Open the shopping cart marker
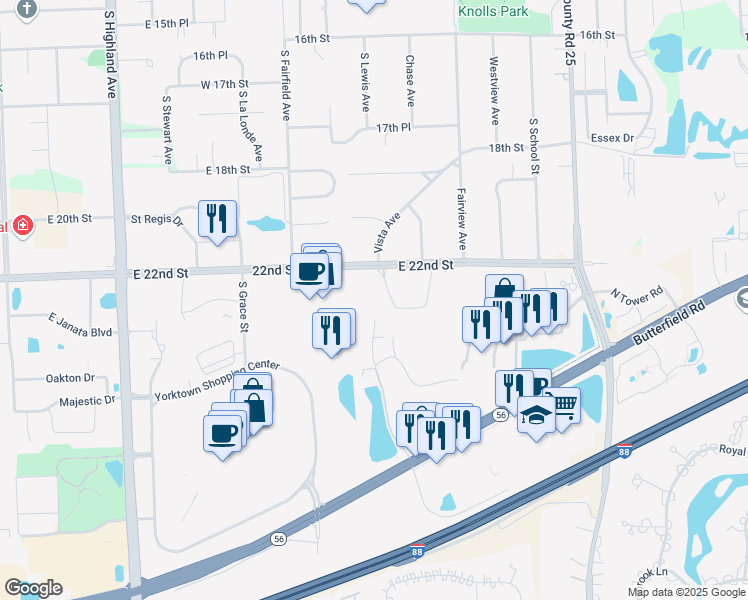748x600 pixels. pos(565,404)
